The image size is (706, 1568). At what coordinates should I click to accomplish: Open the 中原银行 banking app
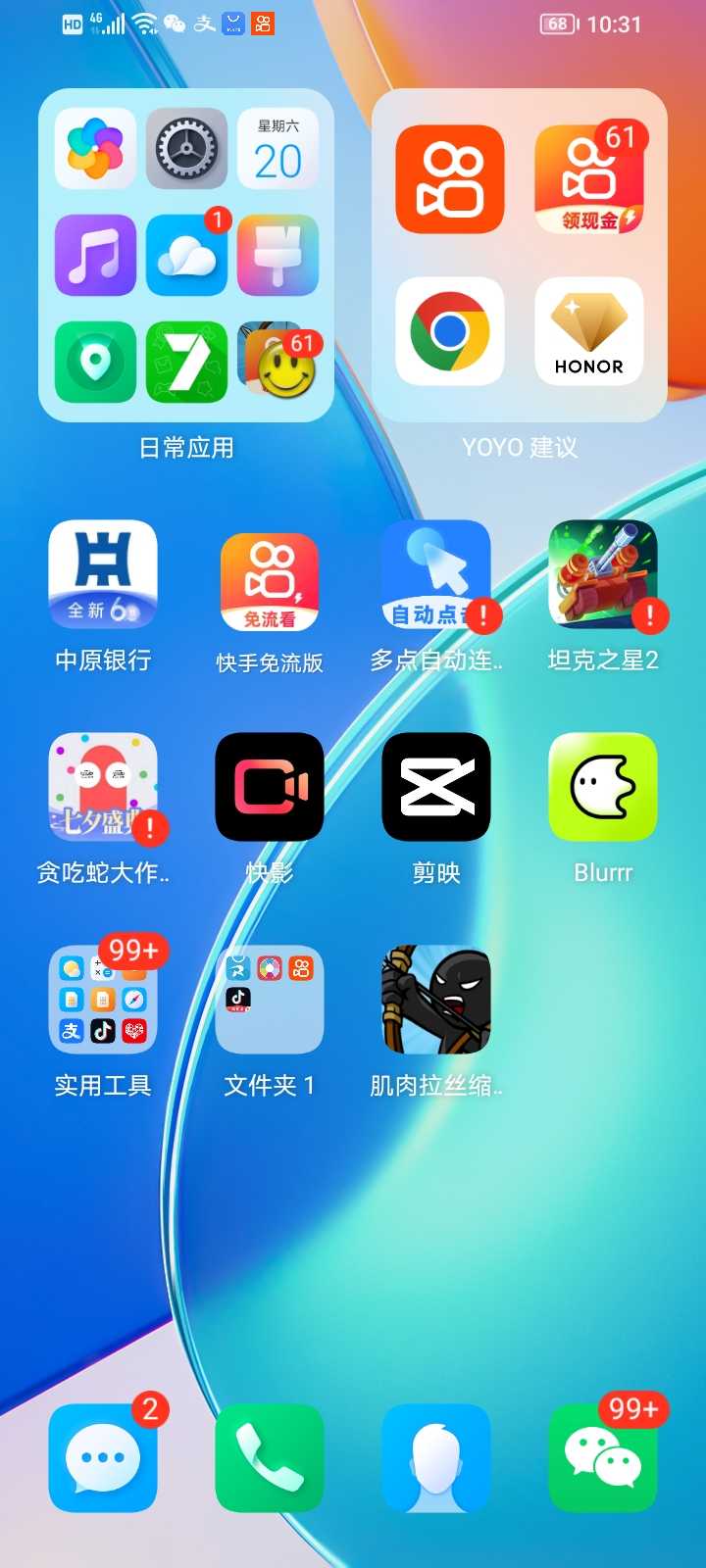[x=103, y=575]
